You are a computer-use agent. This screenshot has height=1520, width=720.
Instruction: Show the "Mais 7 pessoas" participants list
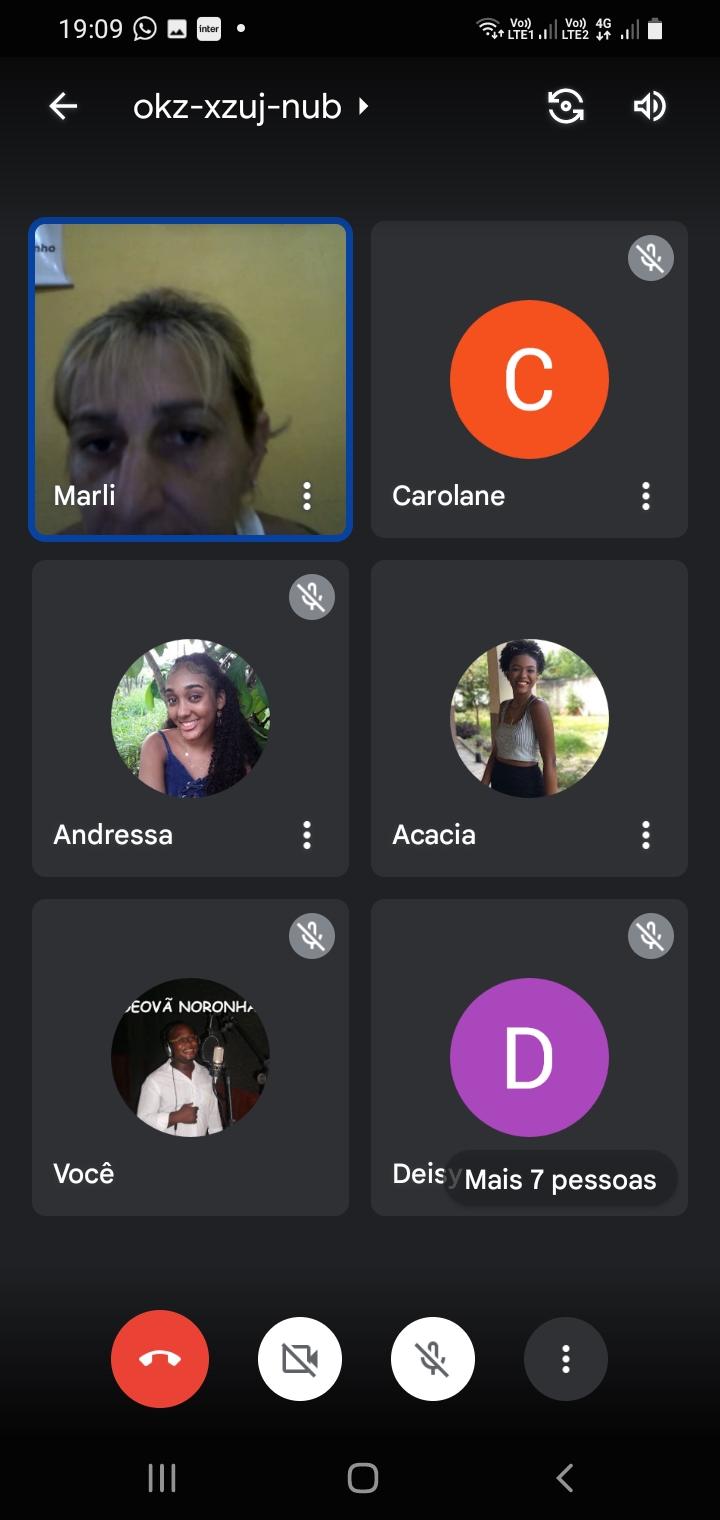(560, 1179)
